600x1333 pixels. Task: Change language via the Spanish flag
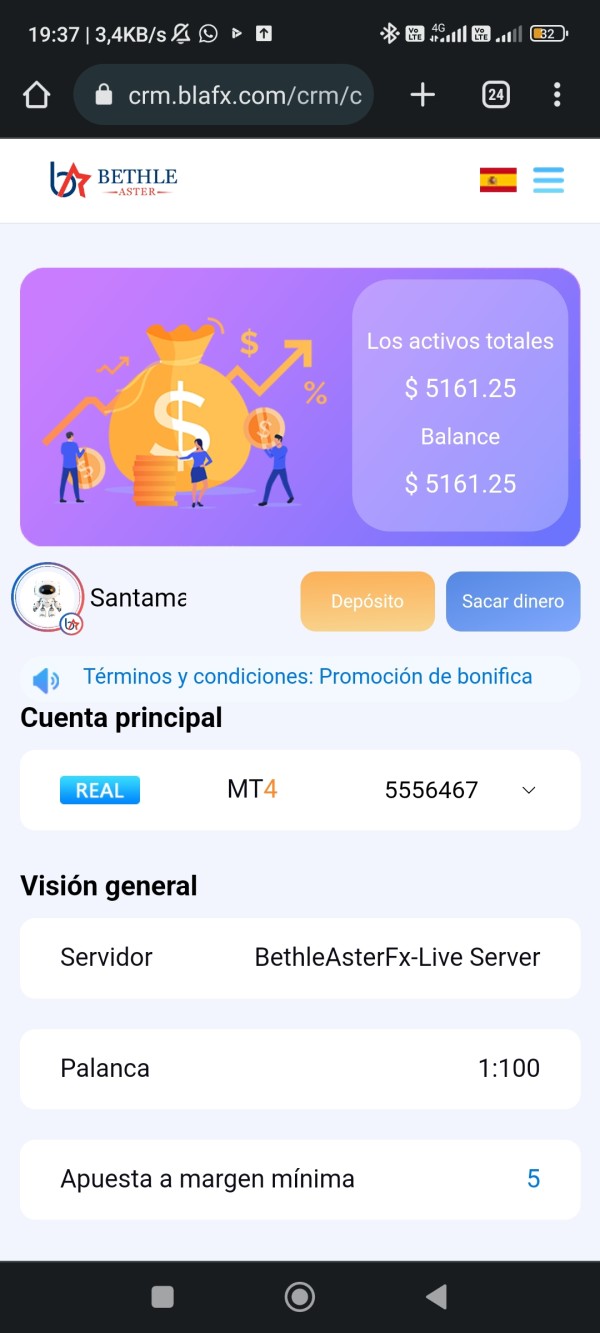pos(498,180)
